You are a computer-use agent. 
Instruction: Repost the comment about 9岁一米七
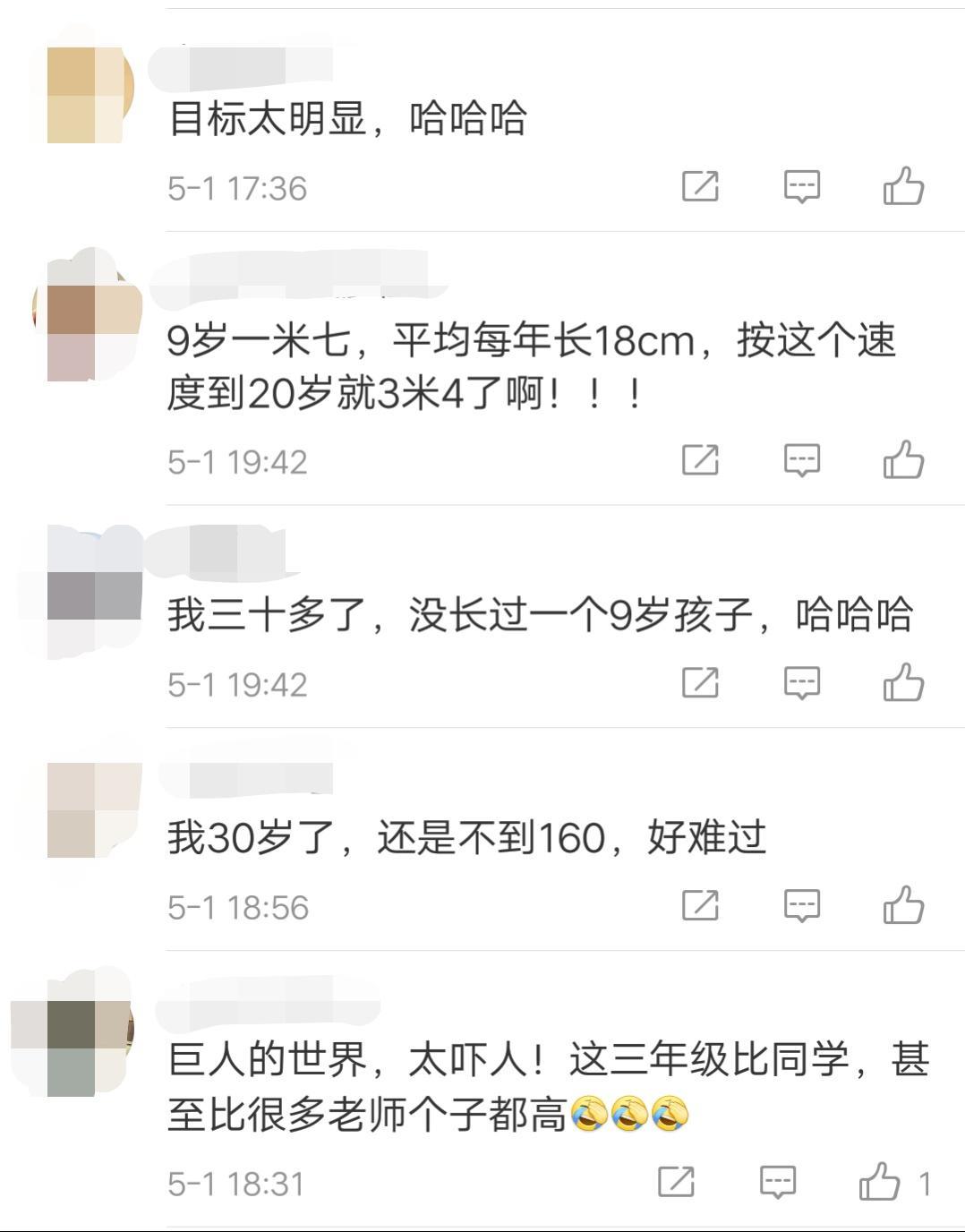(700, 460)
